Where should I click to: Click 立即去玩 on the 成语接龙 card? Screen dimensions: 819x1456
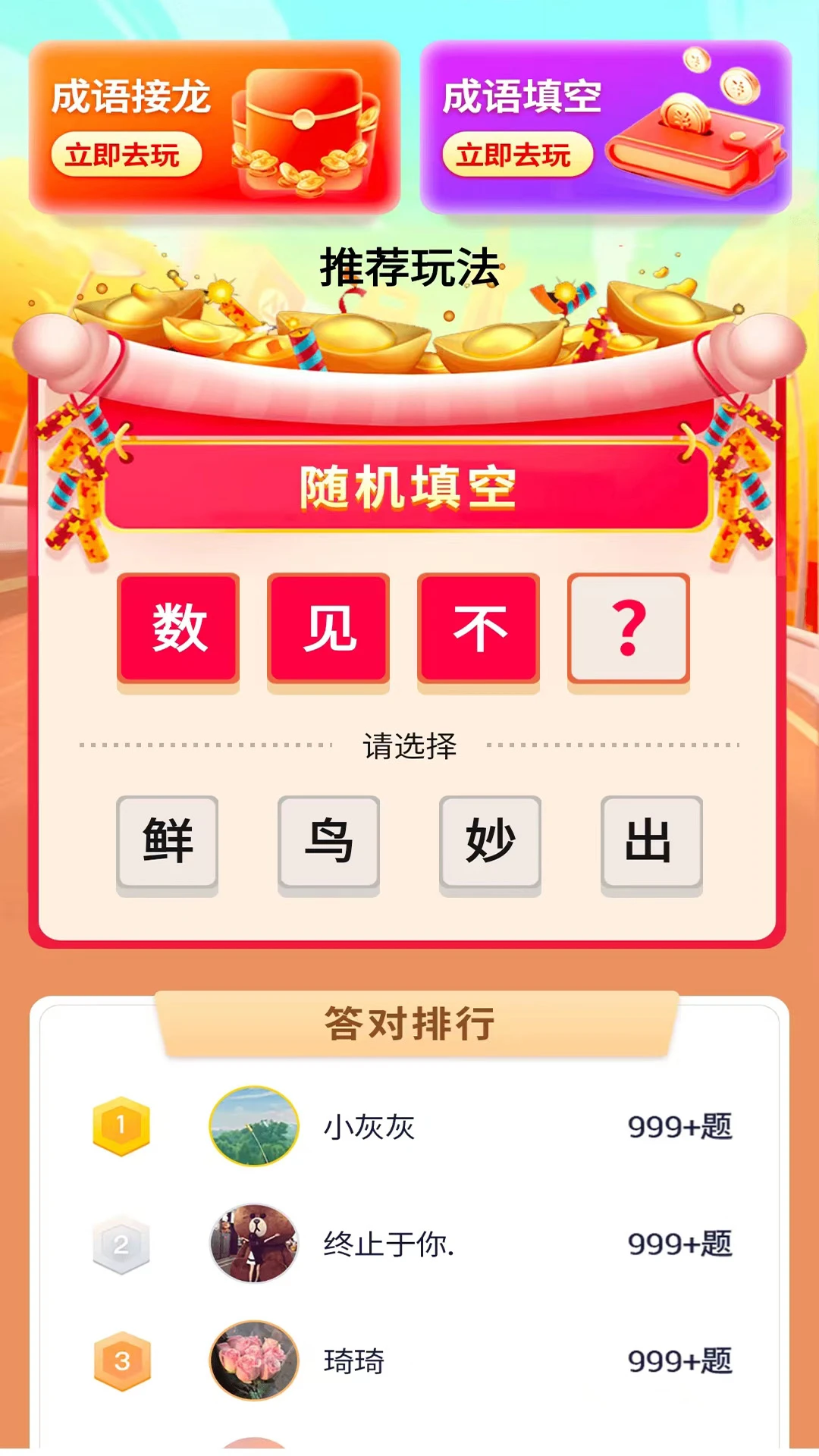coord(126,154)
